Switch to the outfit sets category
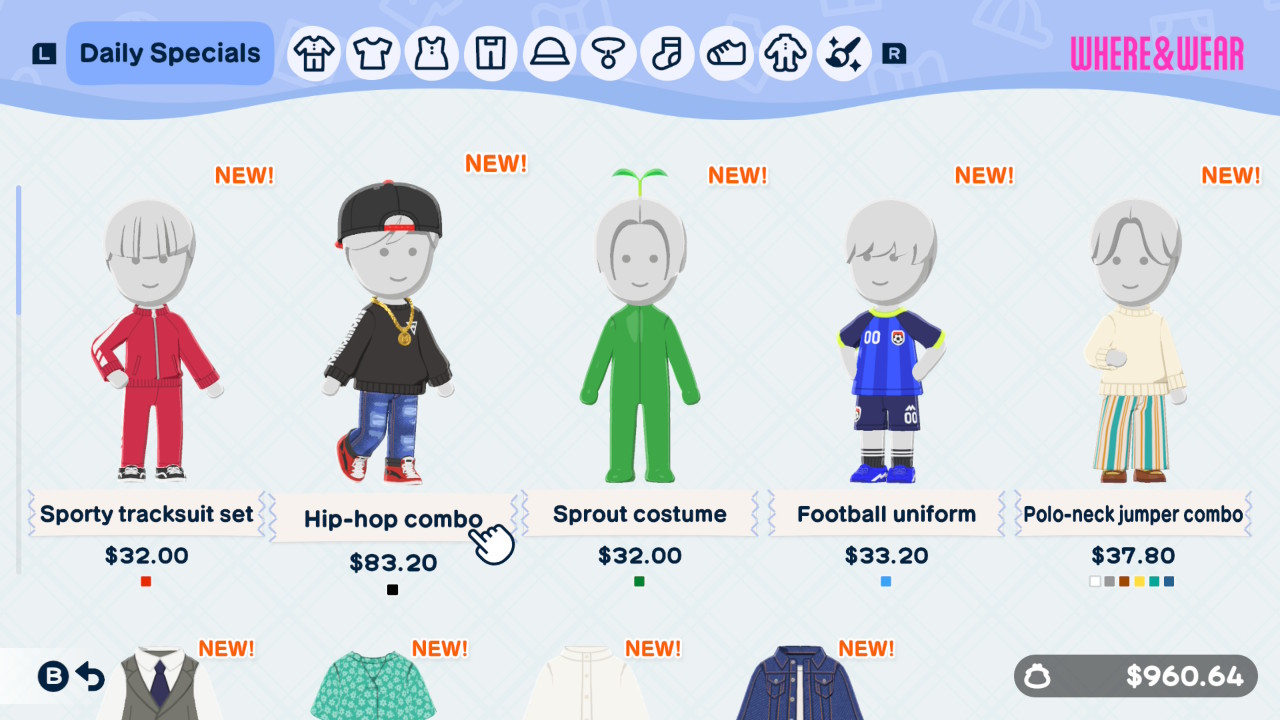Image resolution: width=1280 pixels, height=720 pixels. pos(313,53)
